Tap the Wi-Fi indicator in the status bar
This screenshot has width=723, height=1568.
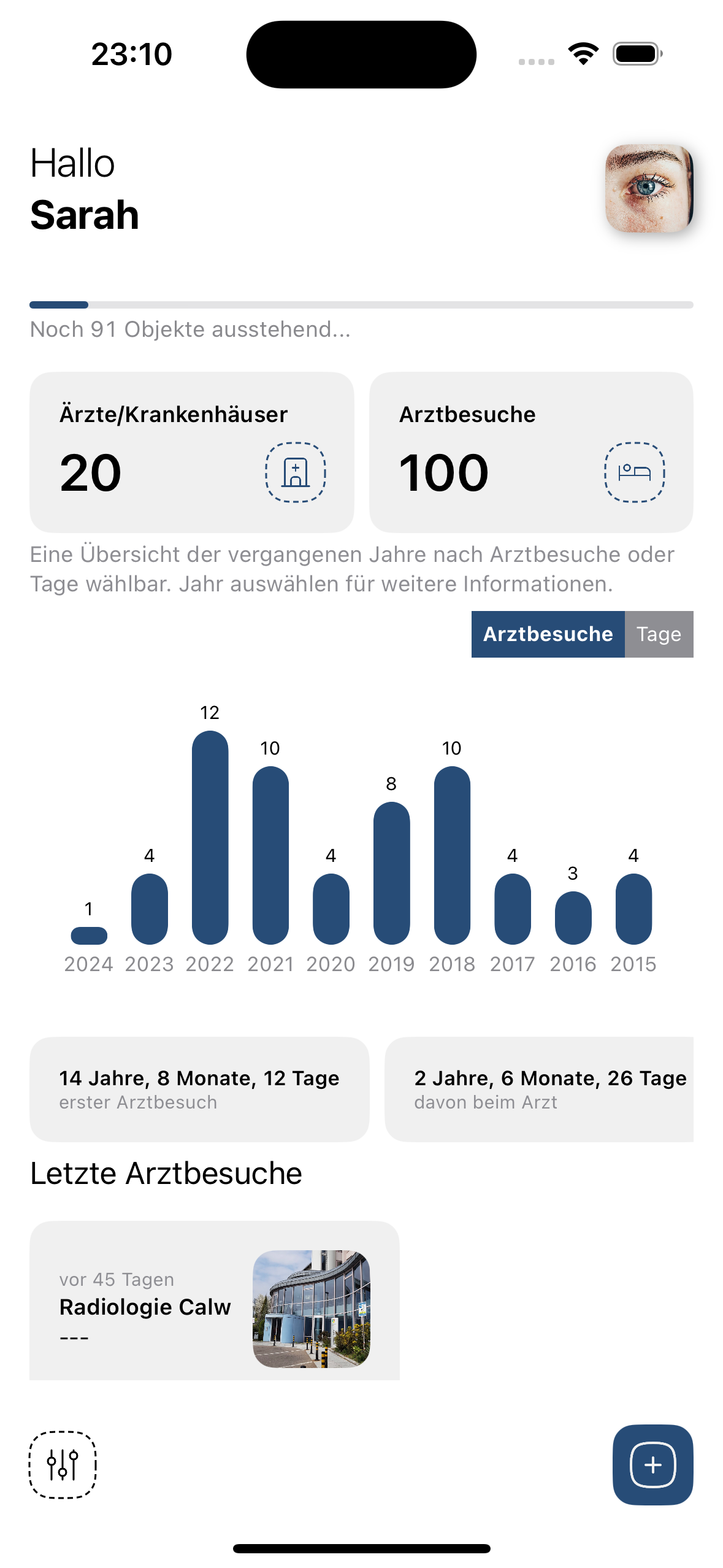click(582, 54)
